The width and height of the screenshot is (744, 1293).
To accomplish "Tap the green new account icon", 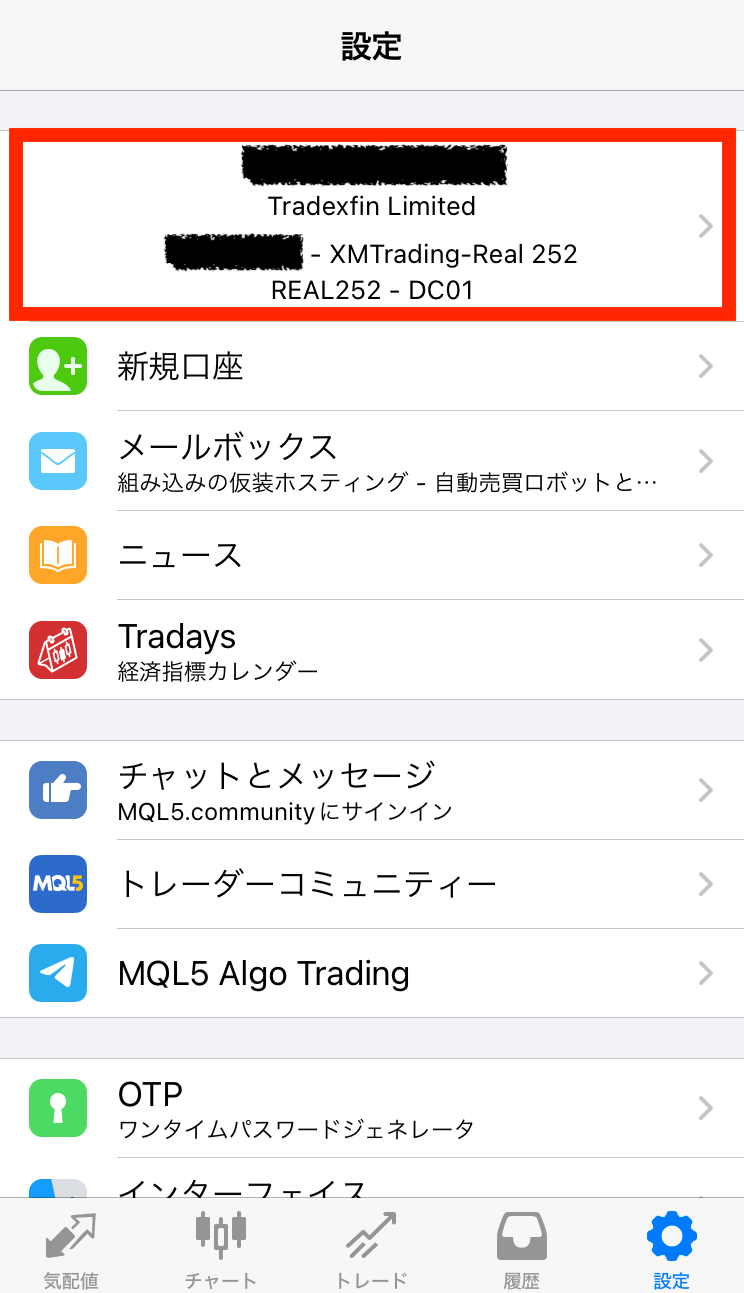I will tap(57, 366).
